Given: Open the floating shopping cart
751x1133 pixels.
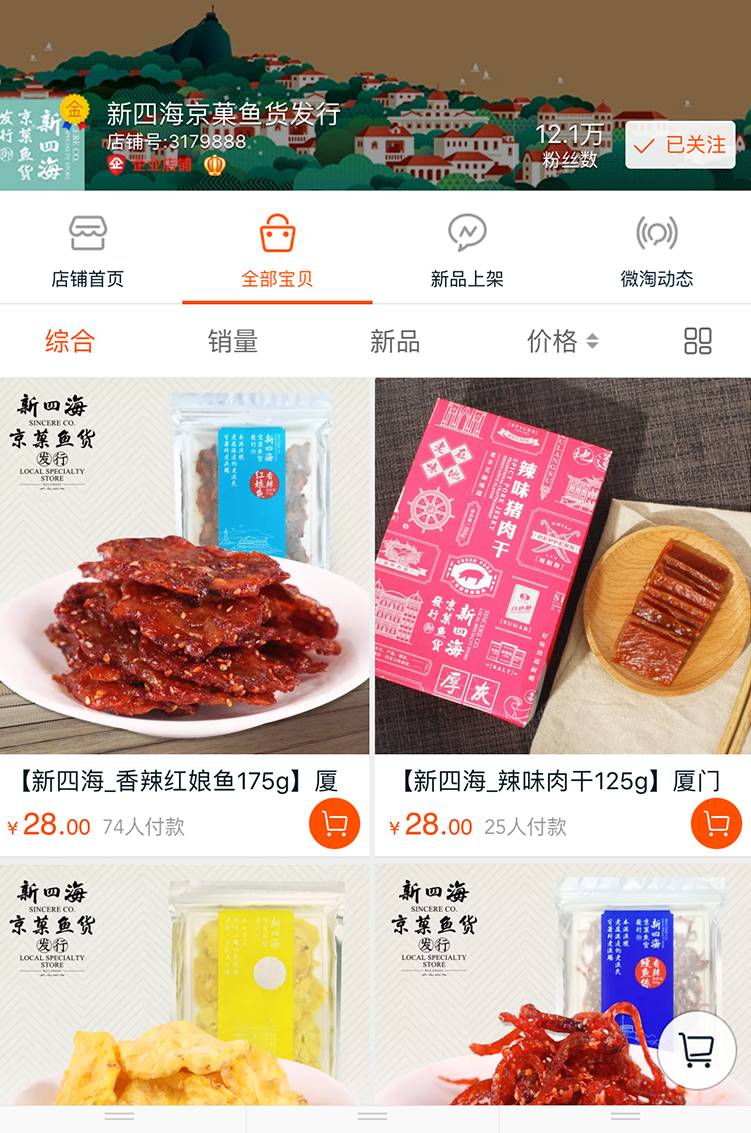Looking at the screenshot, I should click(x=696, y=1050).
